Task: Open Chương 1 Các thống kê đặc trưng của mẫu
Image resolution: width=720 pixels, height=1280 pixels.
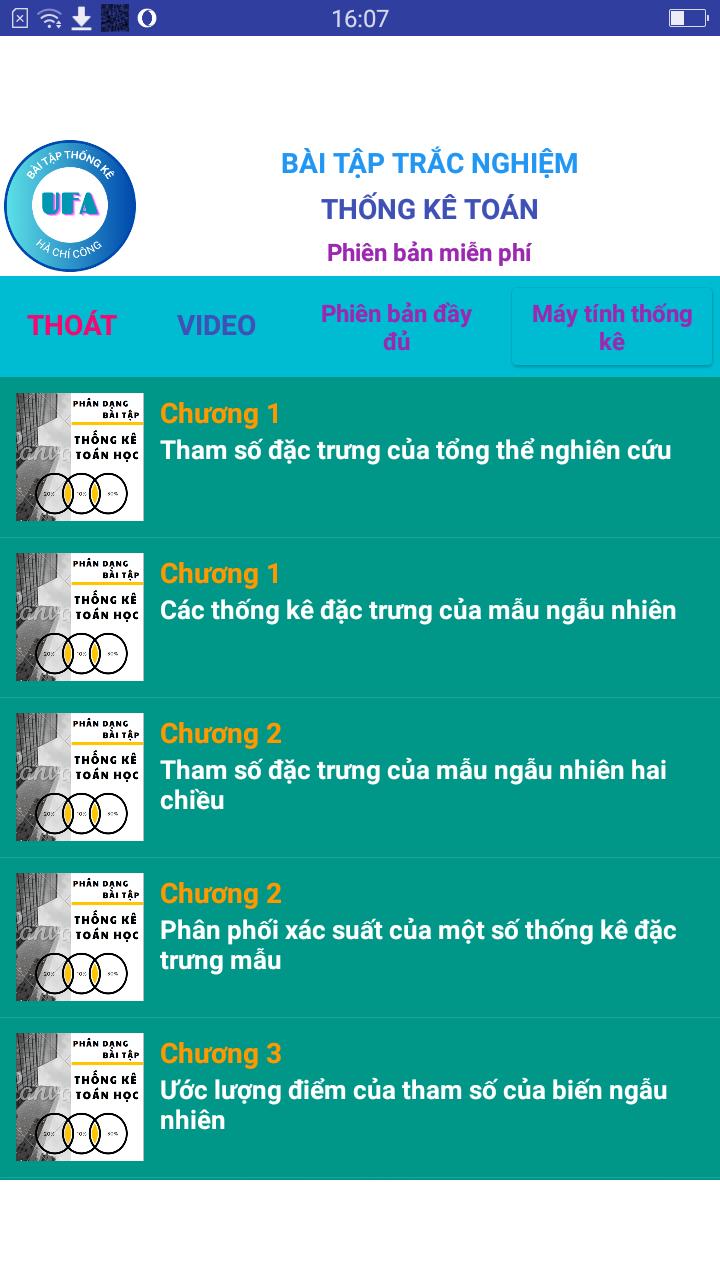Action: click(360, 617)
